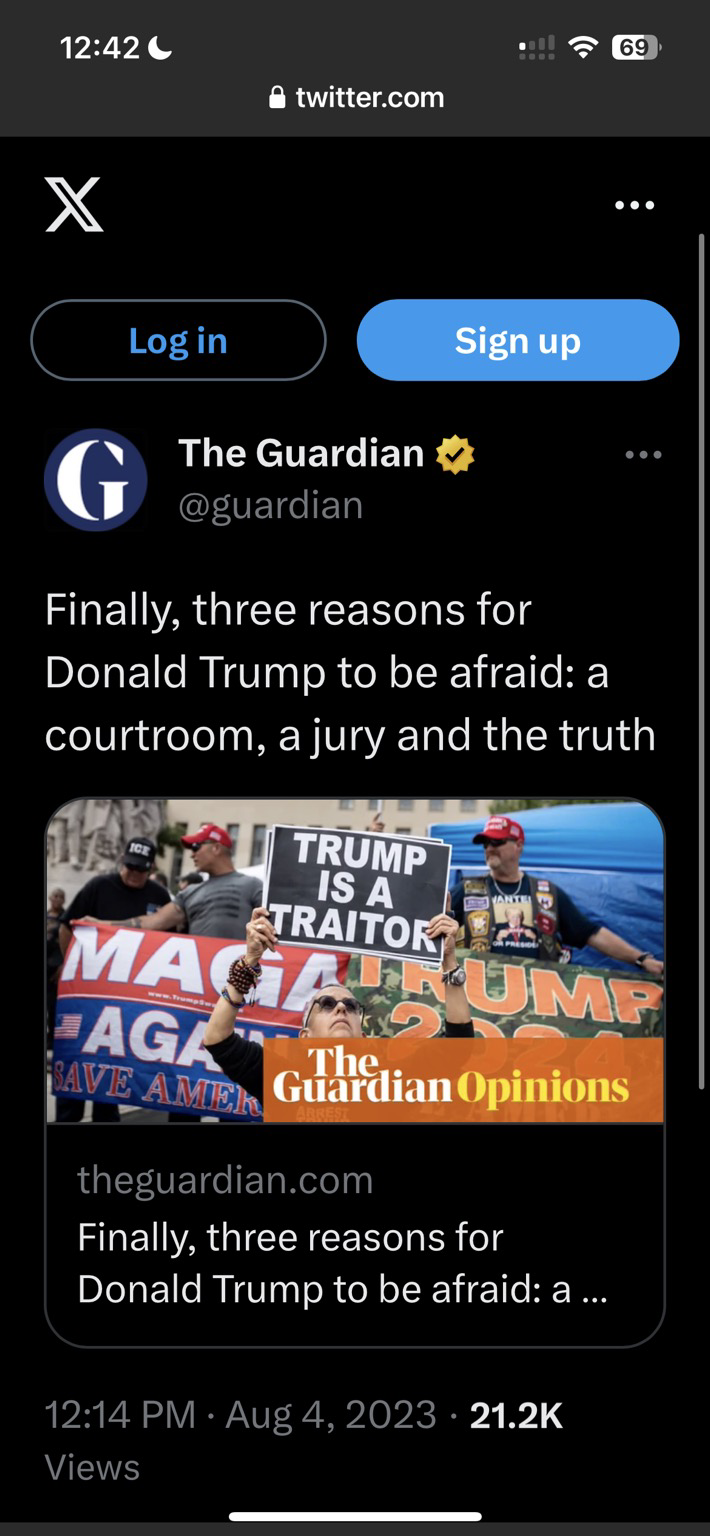The image size is (710, 1536).
Task: Tap the Sign up button
Action: pos(517,340)
